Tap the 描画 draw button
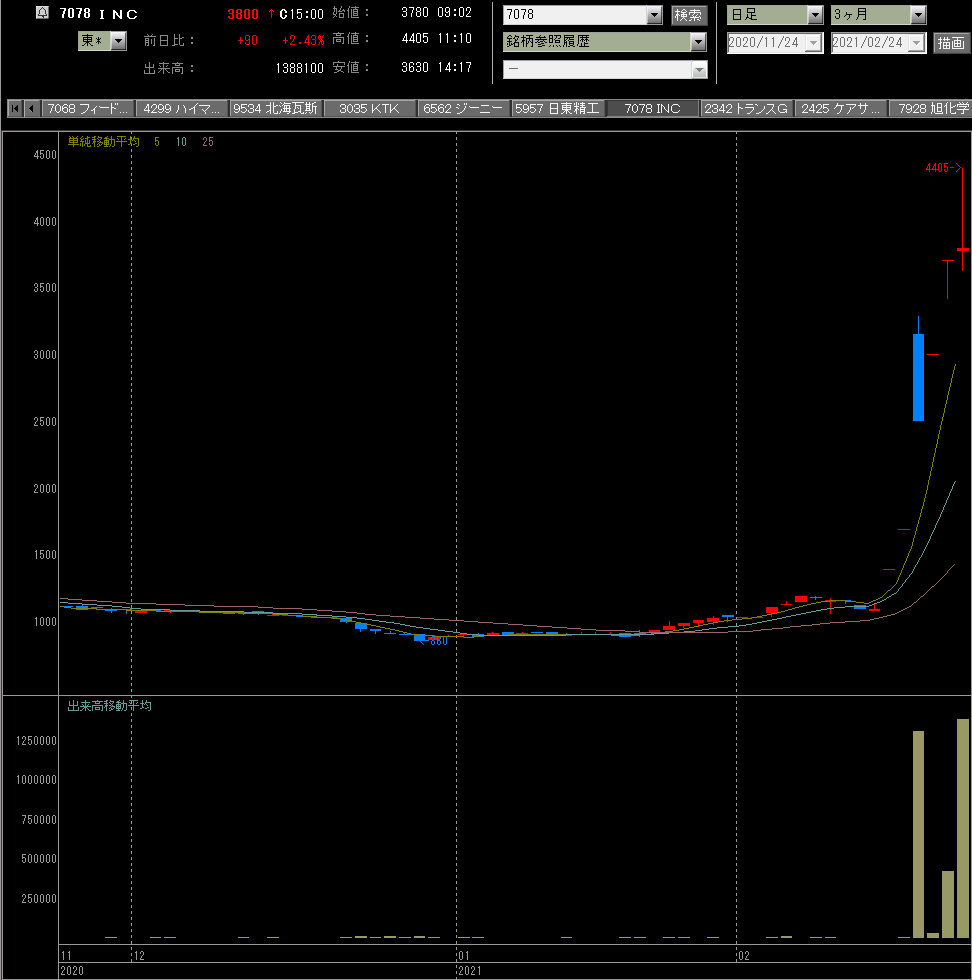This screenshot has height=980, width=972. point(951,43)
